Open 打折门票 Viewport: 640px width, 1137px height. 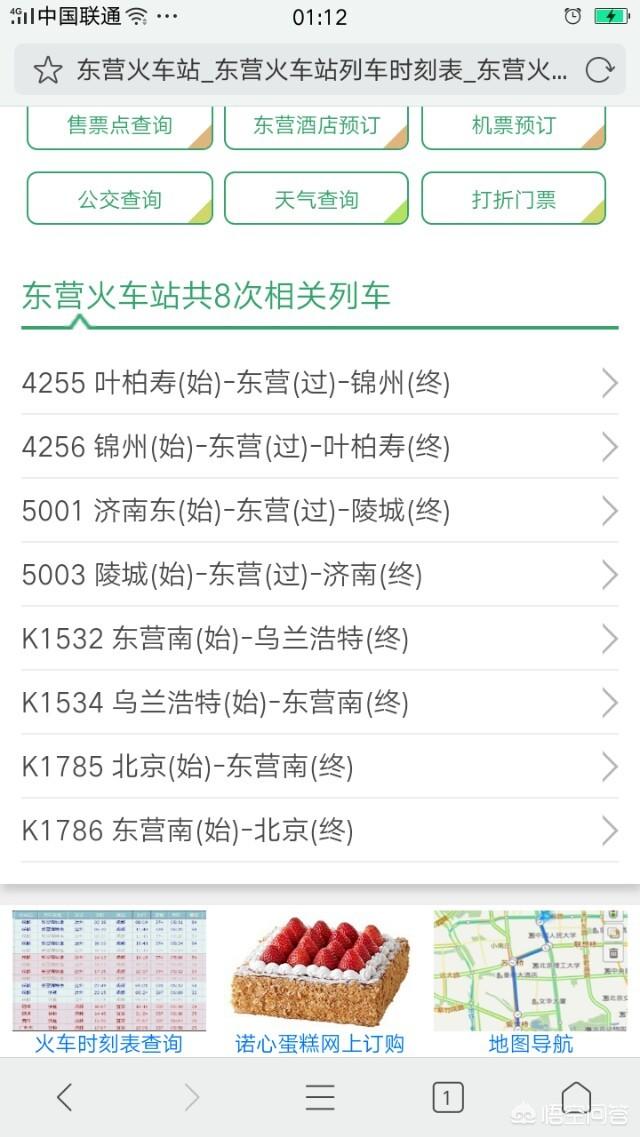(x=513, y=199)
